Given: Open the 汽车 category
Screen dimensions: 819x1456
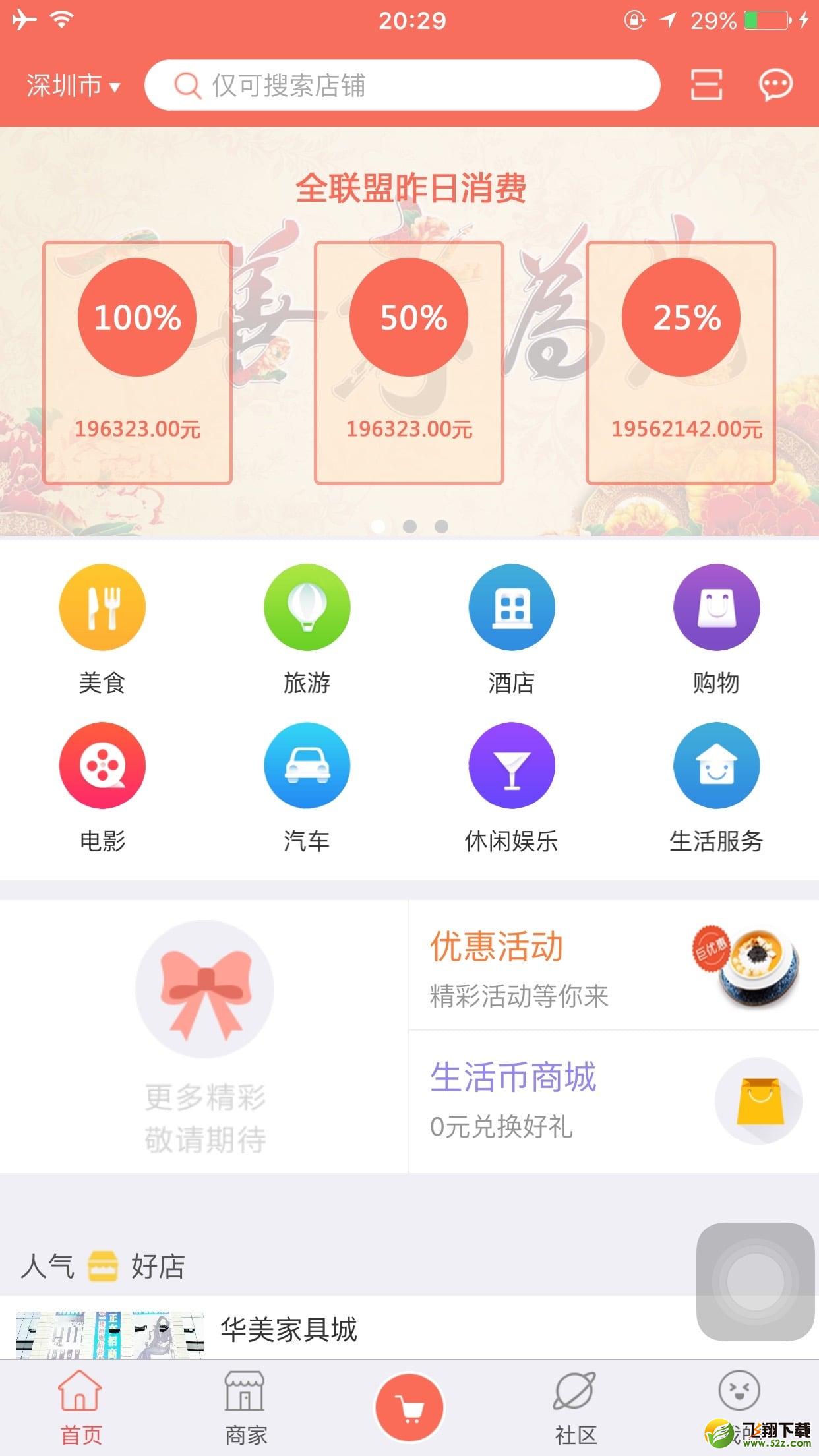Looking at the screenshot, I should click(x=307, y=787).
